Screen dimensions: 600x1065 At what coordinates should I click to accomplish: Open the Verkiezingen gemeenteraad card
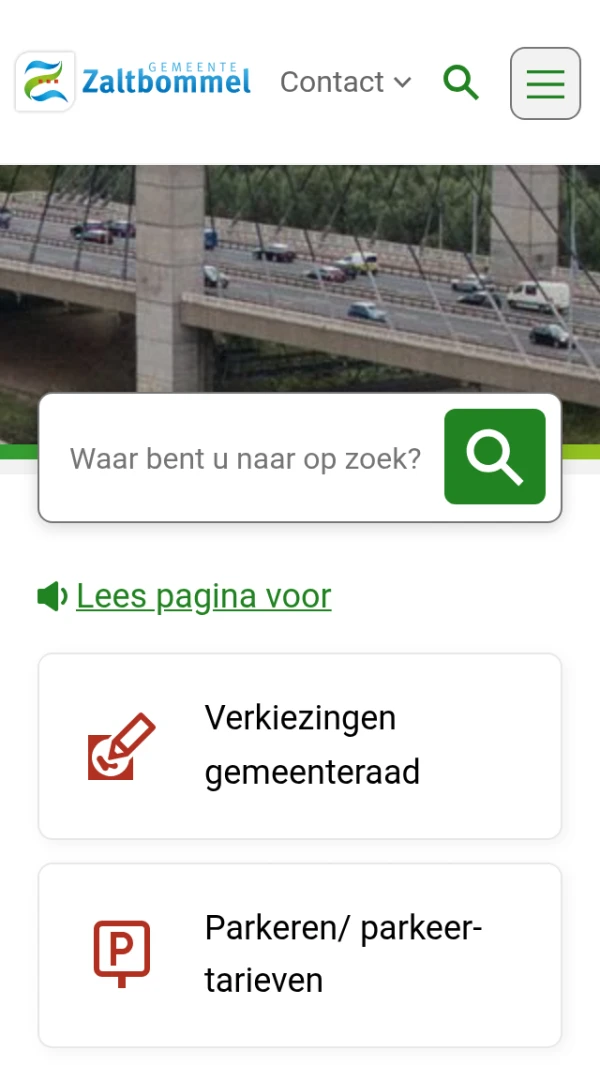[x=300, y=746]
